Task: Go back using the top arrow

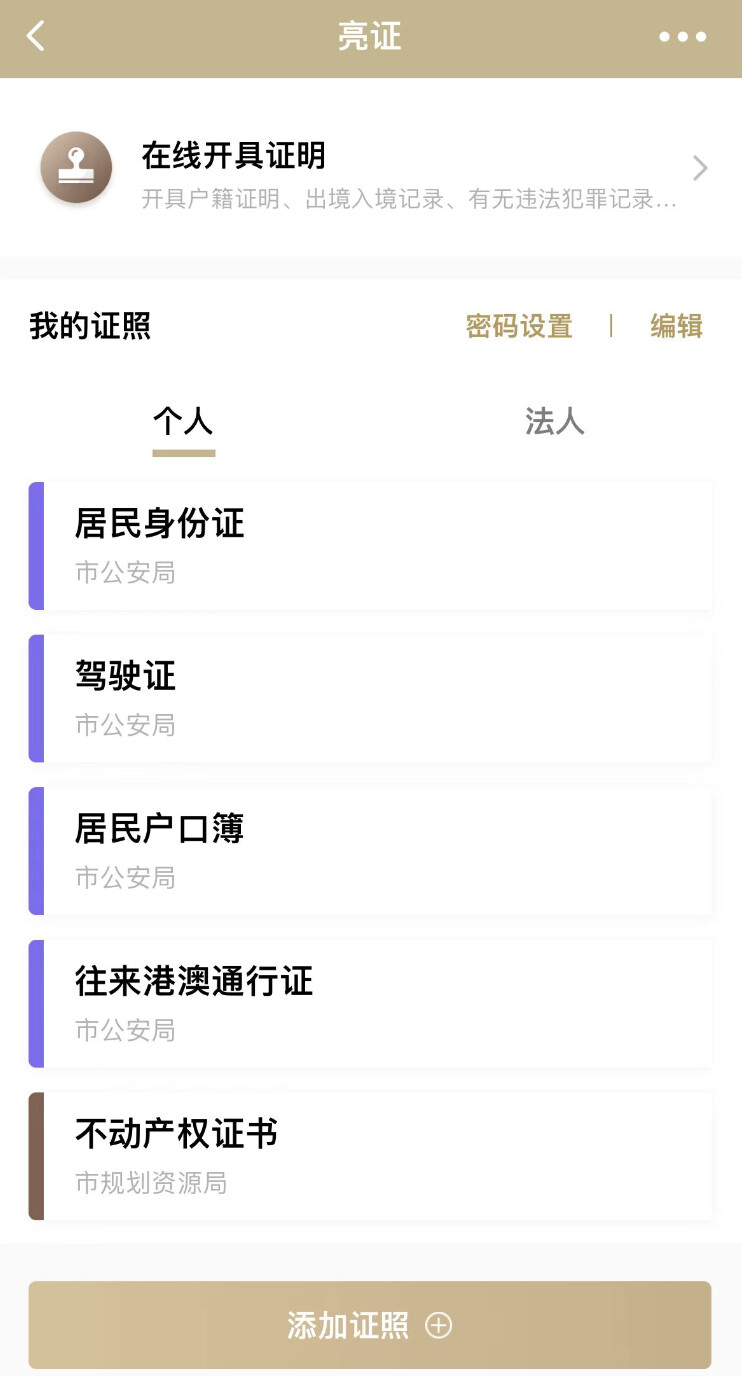Action: [36, 37]
